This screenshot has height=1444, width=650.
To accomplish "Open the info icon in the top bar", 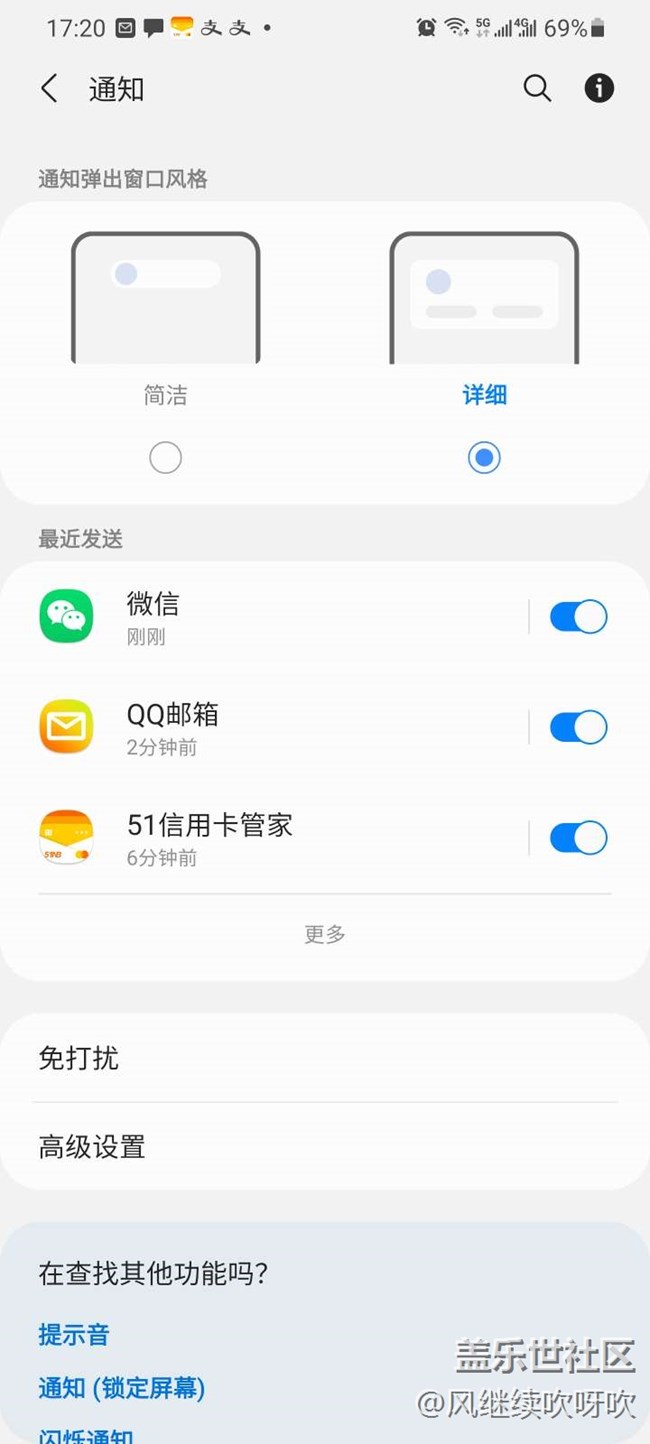I will 599,89.
